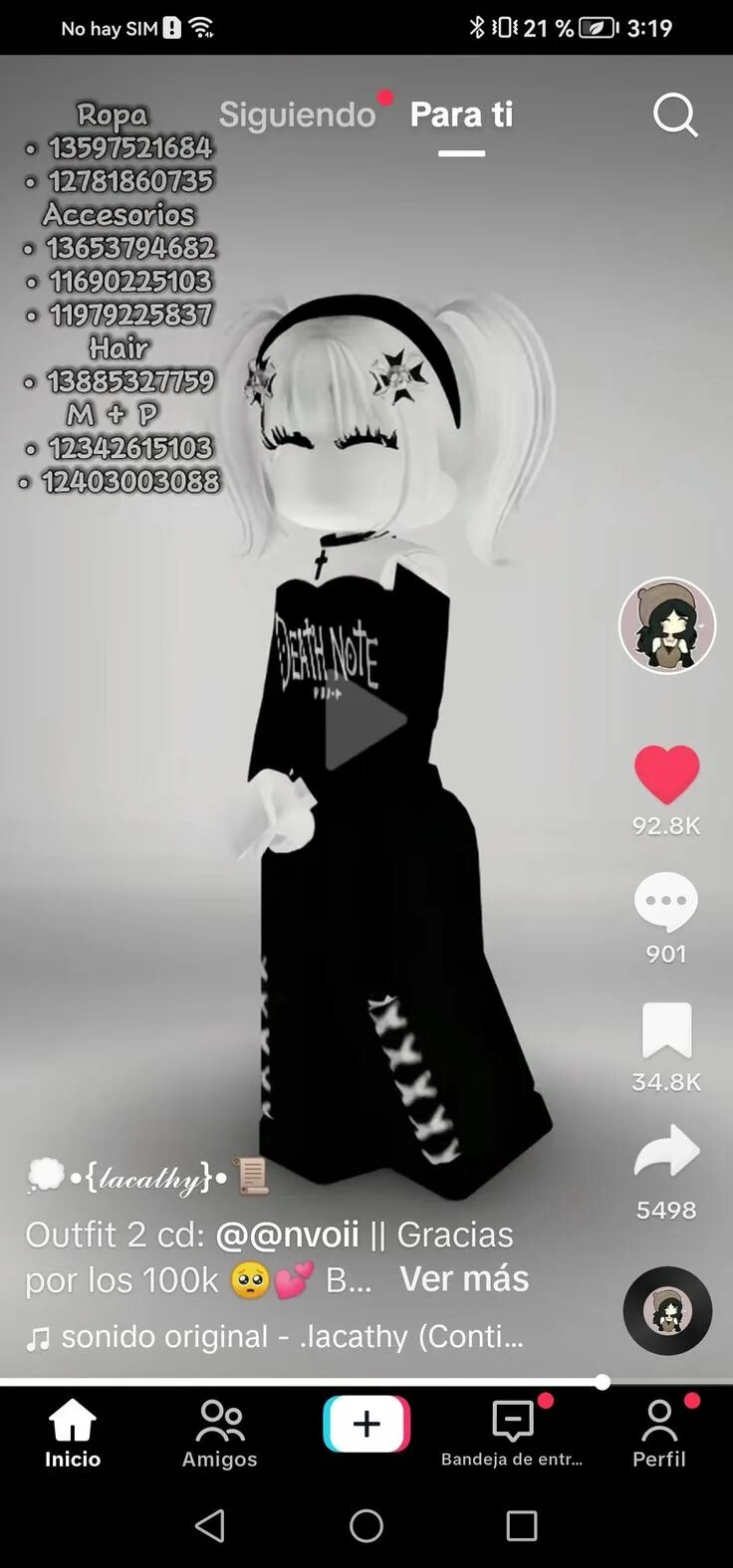
Task: Select the Para ti tab
Action: pos(461,114)
